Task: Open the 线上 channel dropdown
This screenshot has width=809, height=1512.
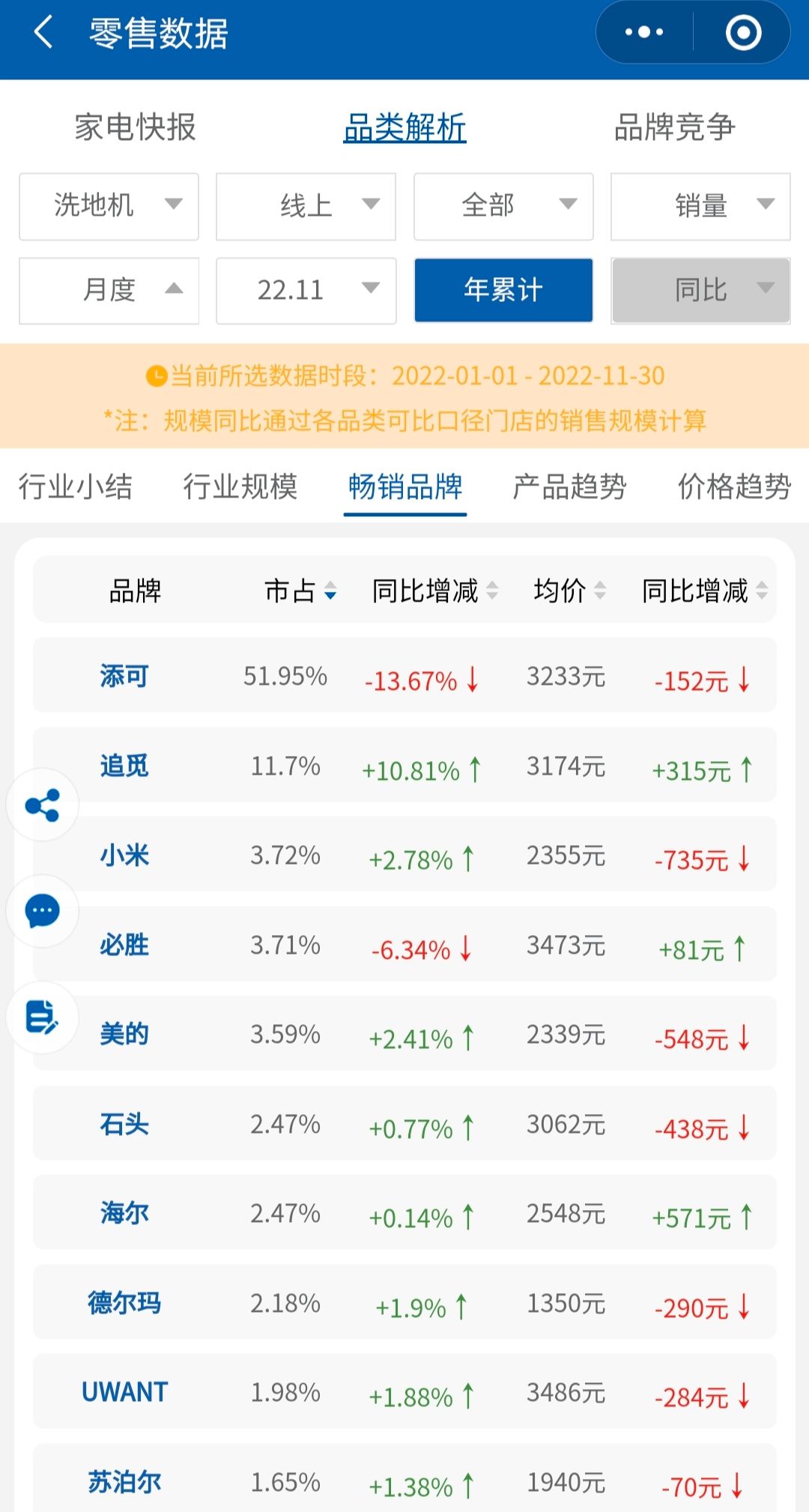Action: click(x=306, y=206)
